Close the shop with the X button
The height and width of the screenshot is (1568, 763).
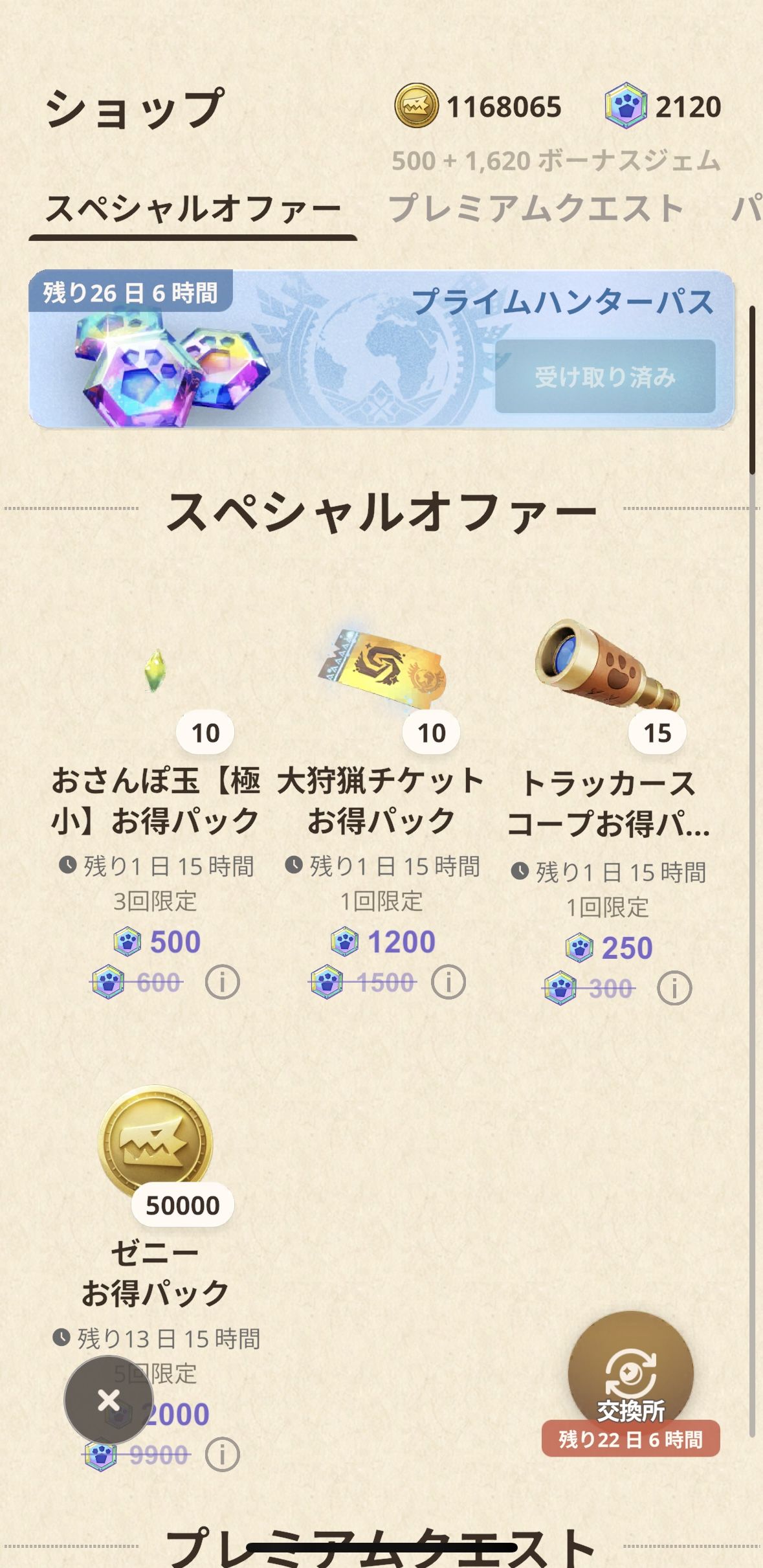point(109,1400)
